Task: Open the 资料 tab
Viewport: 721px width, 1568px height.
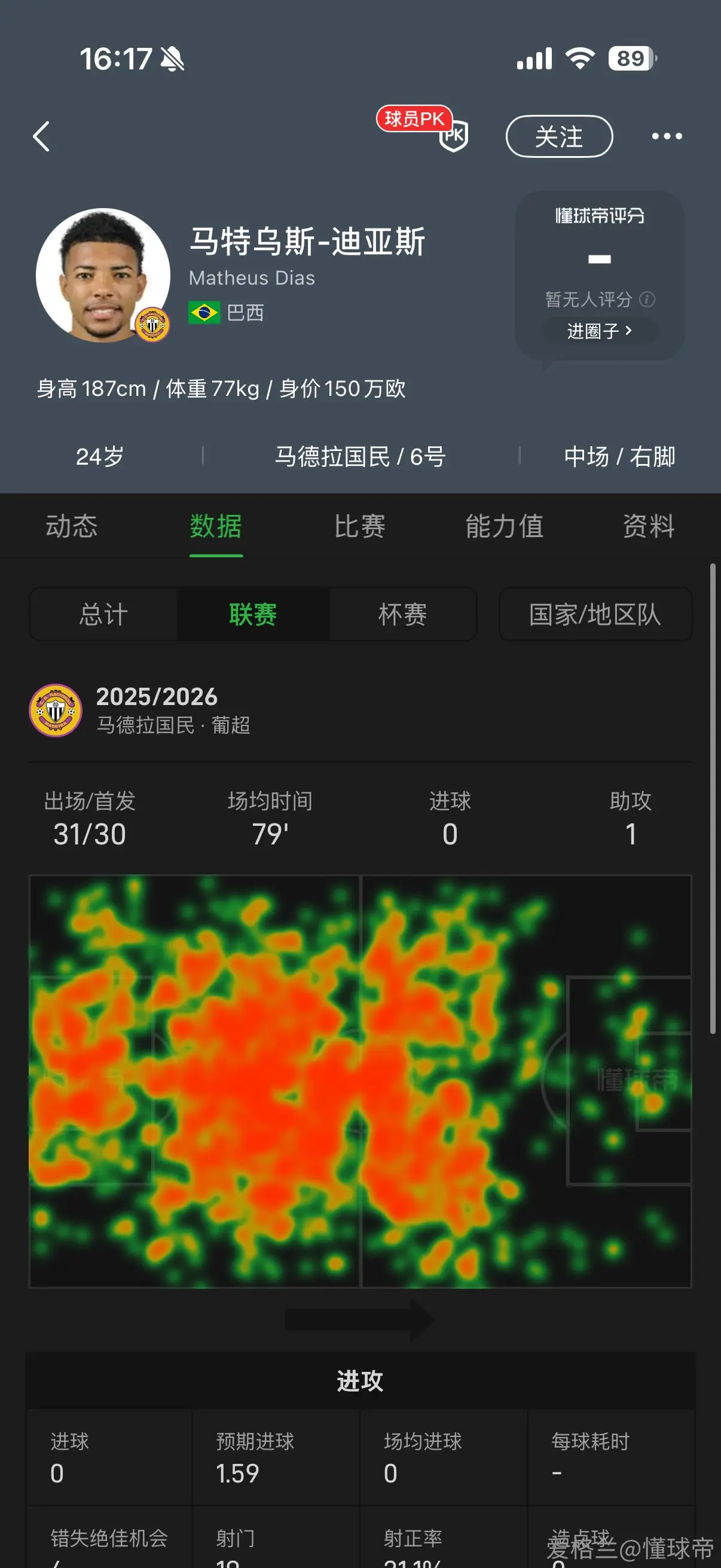Action: tap(649, 526)
